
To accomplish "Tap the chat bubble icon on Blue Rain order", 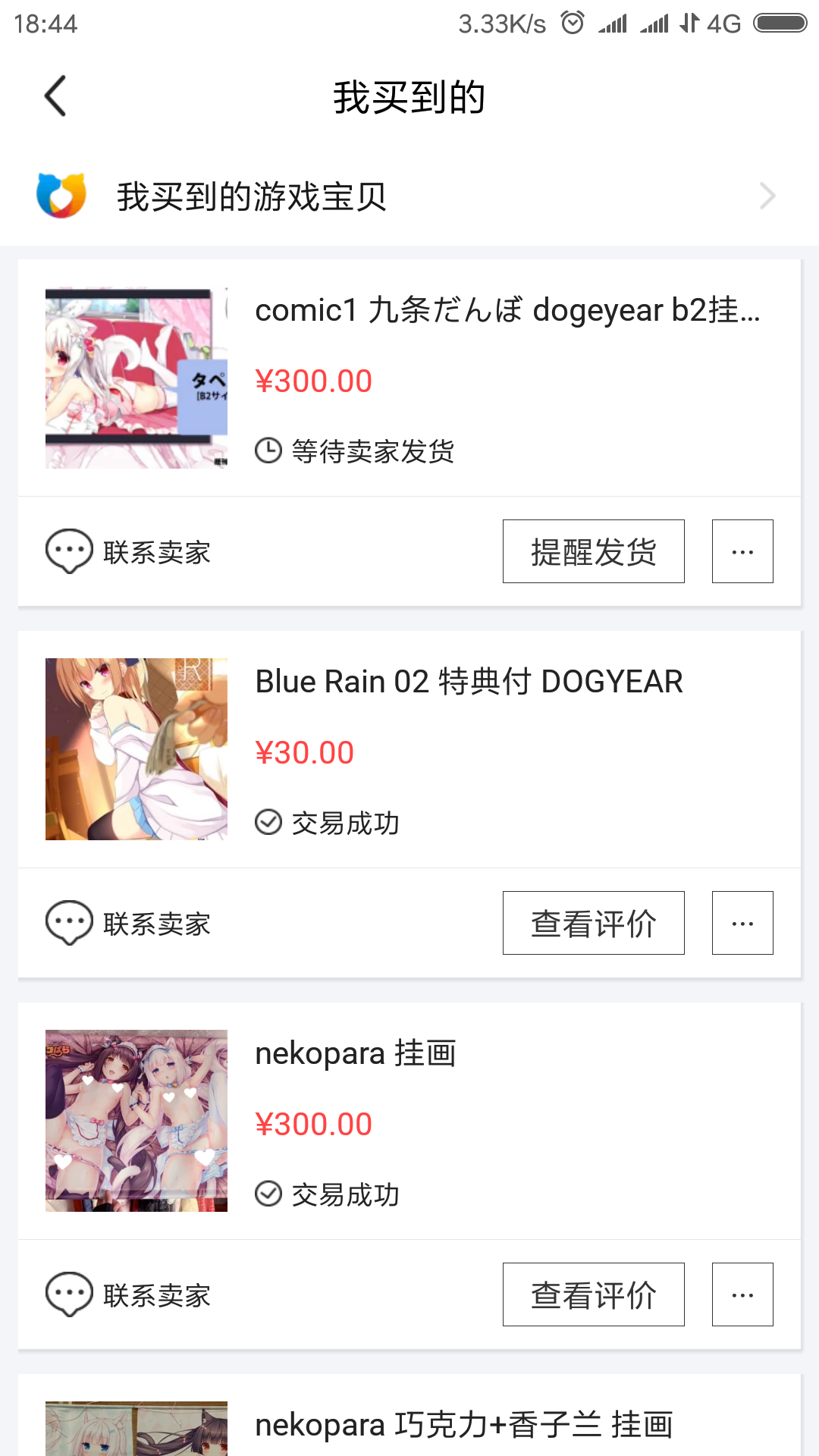I will [x=68, y=923].
